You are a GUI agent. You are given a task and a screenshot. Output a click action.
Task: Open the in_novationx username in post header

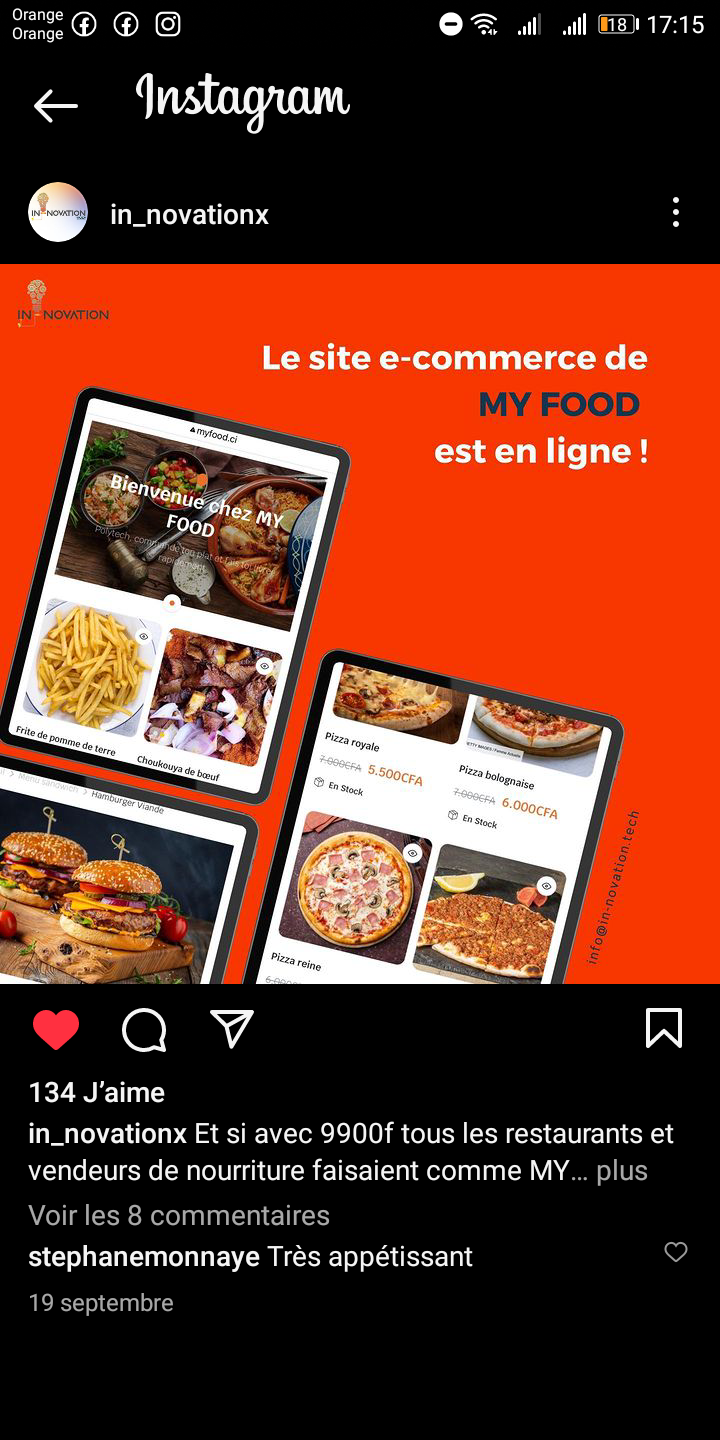point(190,214)
